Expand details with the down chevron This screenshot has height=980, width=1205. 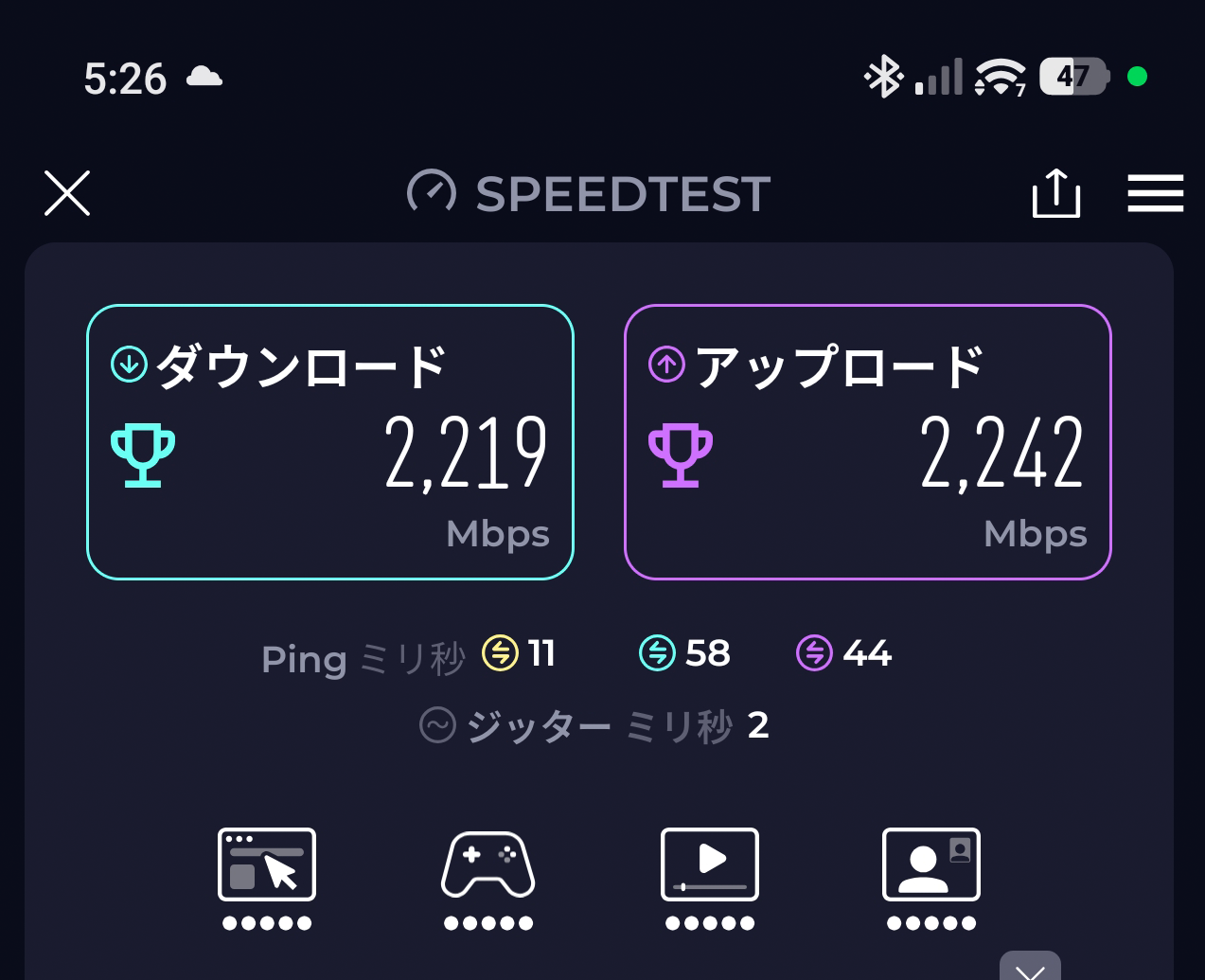tap(1030, 969)
